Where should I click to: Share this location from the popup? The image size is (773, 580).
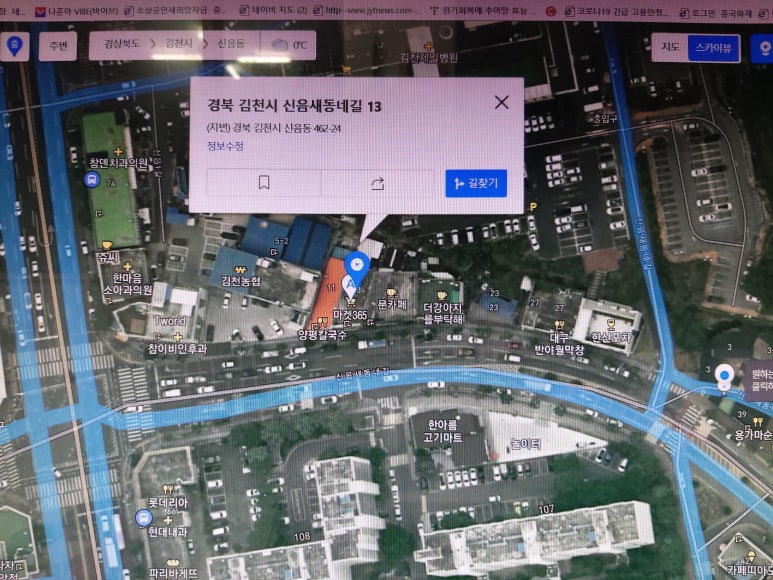pos(377,183)
